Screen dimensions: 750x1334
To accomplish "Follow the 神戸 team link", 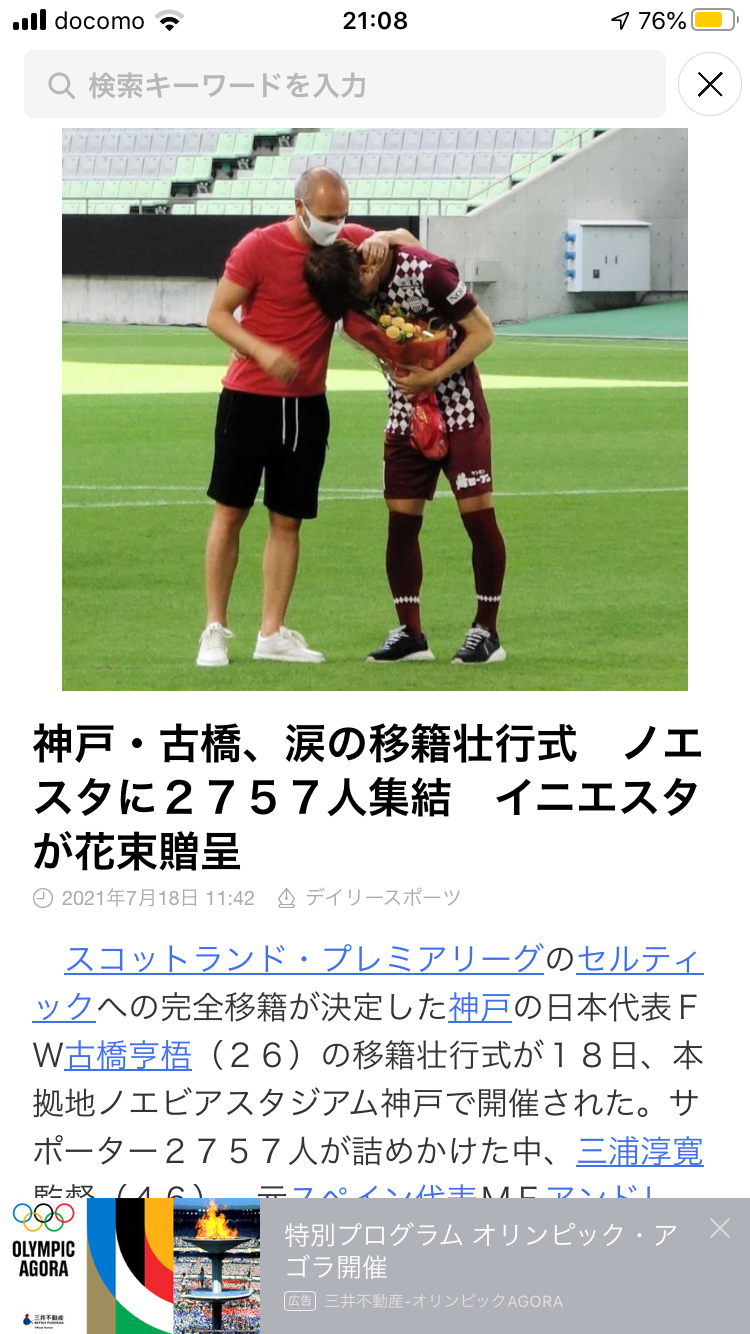I will [x=480, y=1007].
